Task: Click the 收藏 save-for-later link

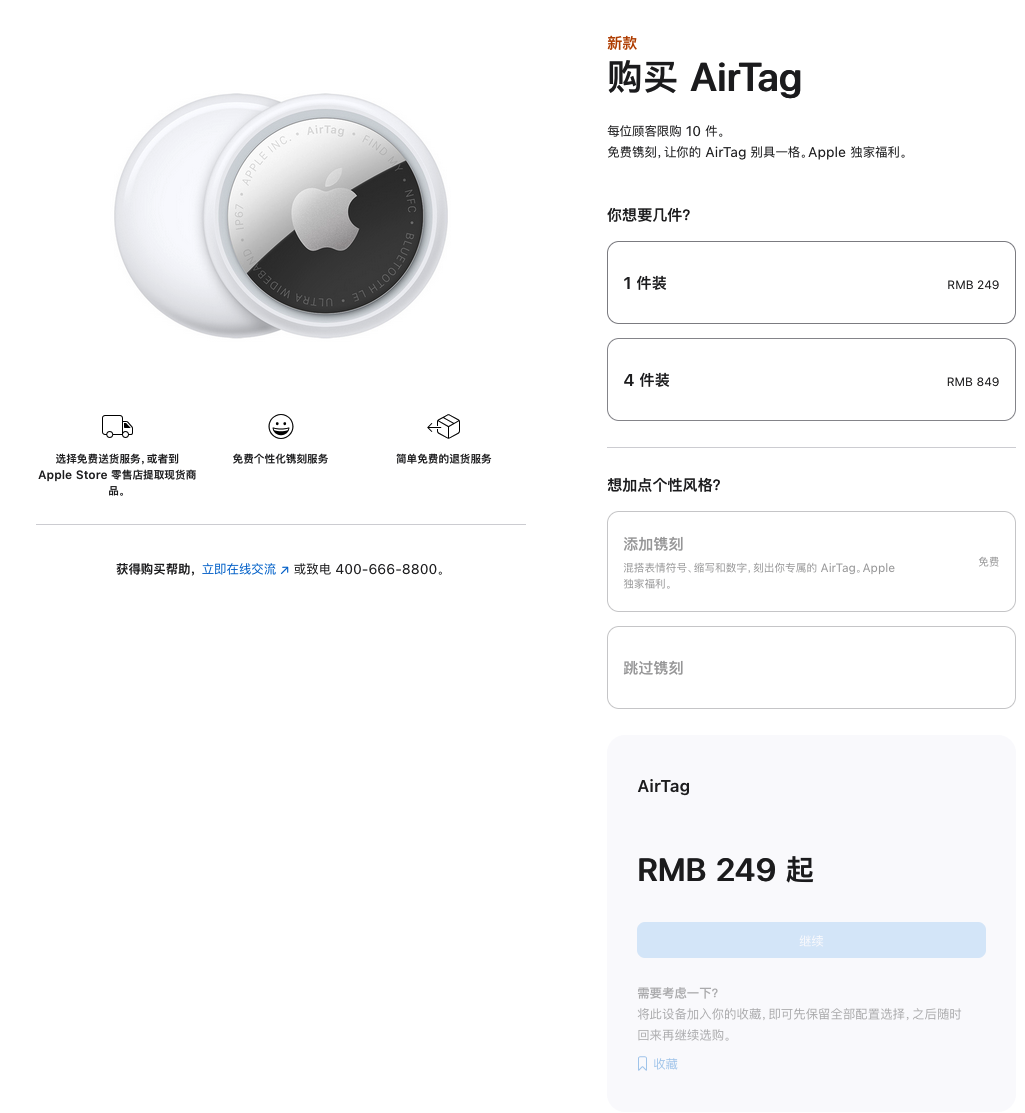Action: pyautogui.click(x=663, y=1063)
